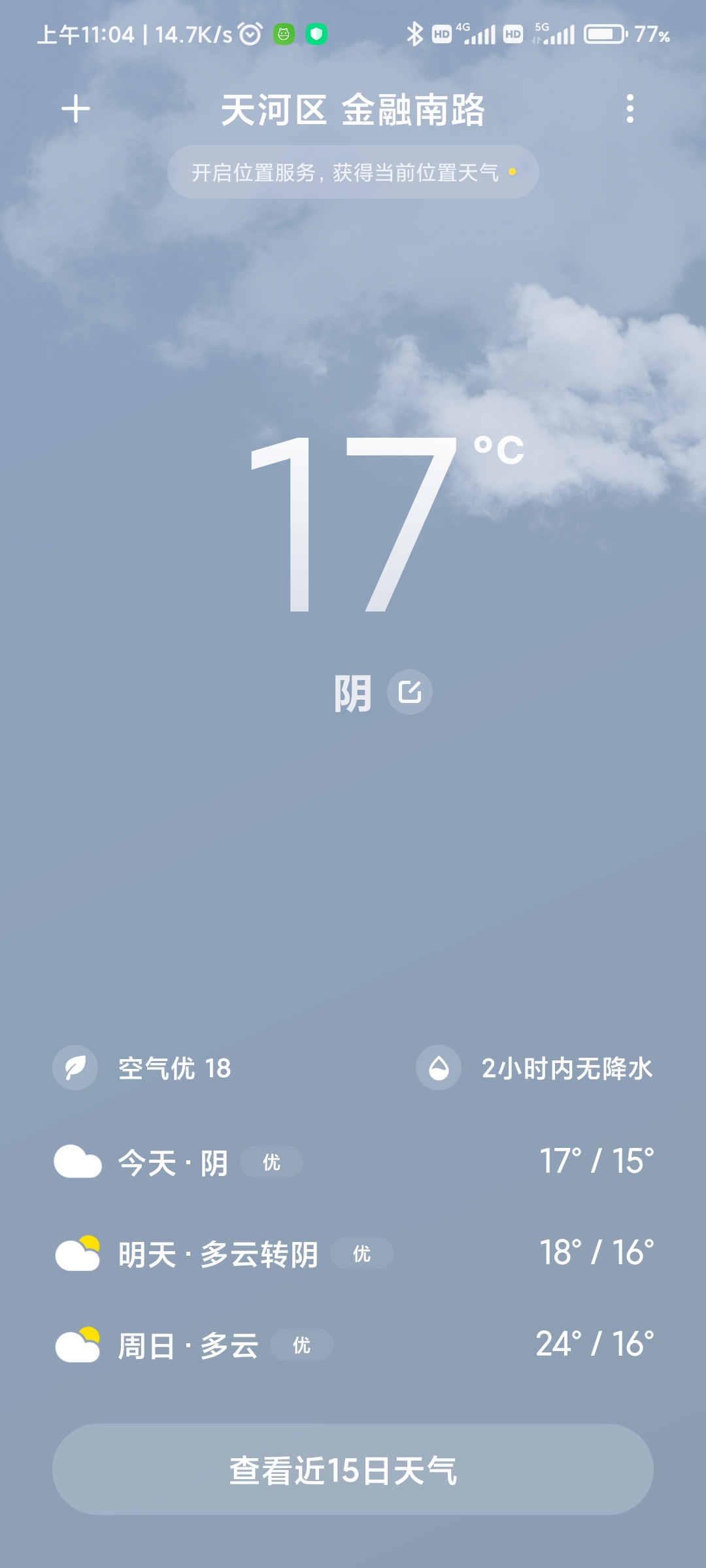Viewport: 706px width, 1568px height.
Task: View the 15-day forecast 查看近15日天气
Action: pyautogui.click(x=353, y=1469)
